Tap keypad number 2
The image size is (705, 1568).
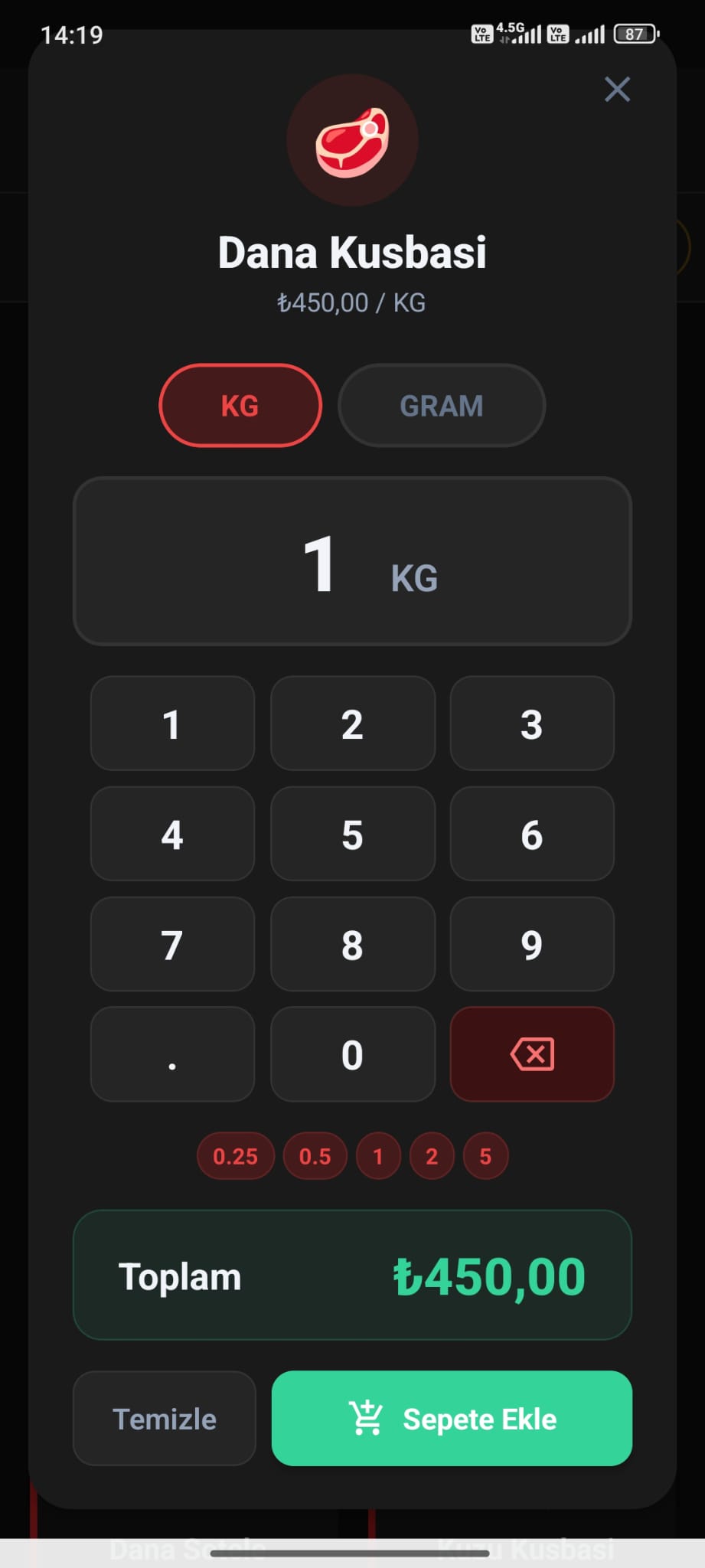(352, 724)
